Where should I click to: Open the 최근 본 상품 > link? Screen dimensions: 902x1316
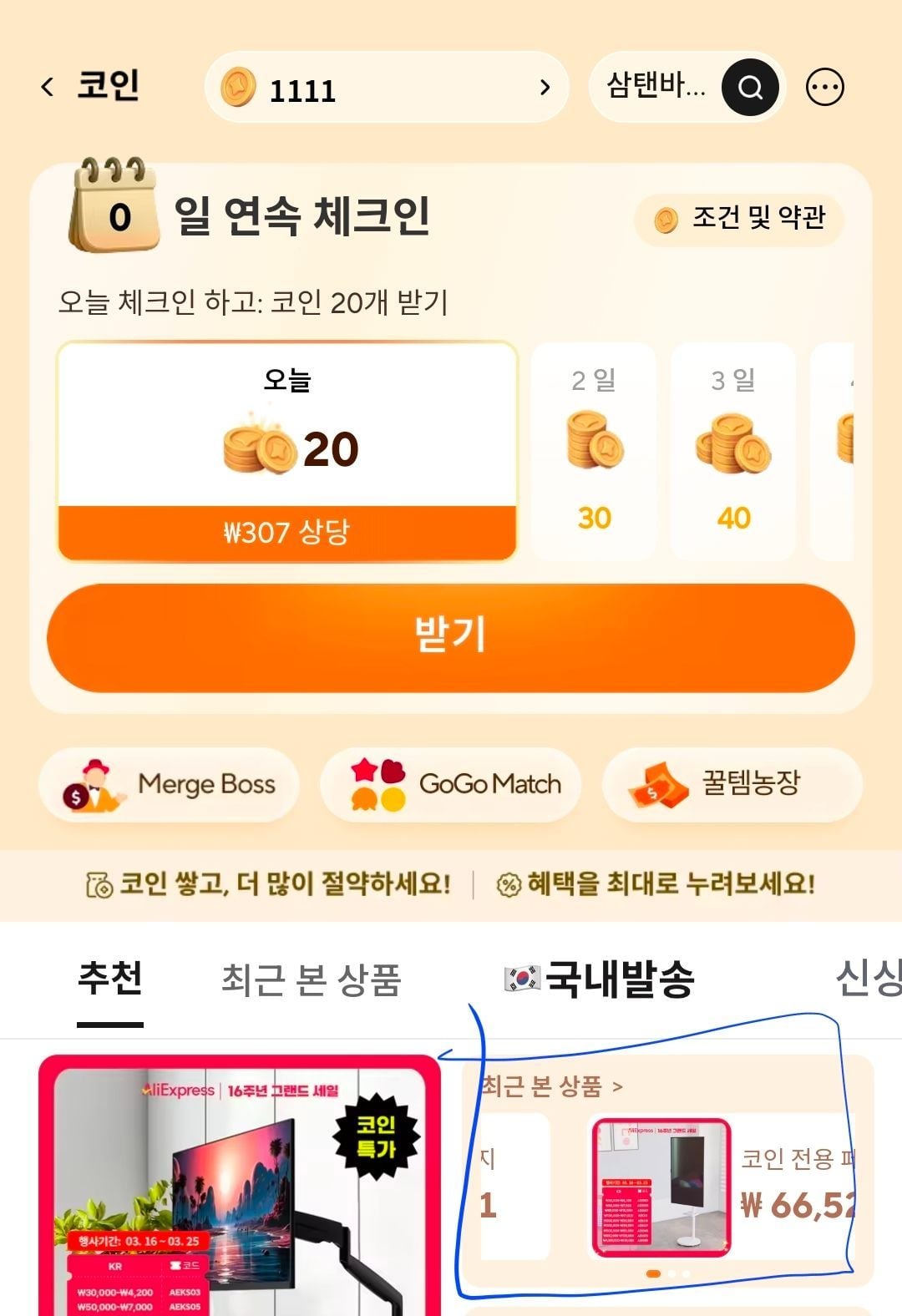click(552, 1086)
